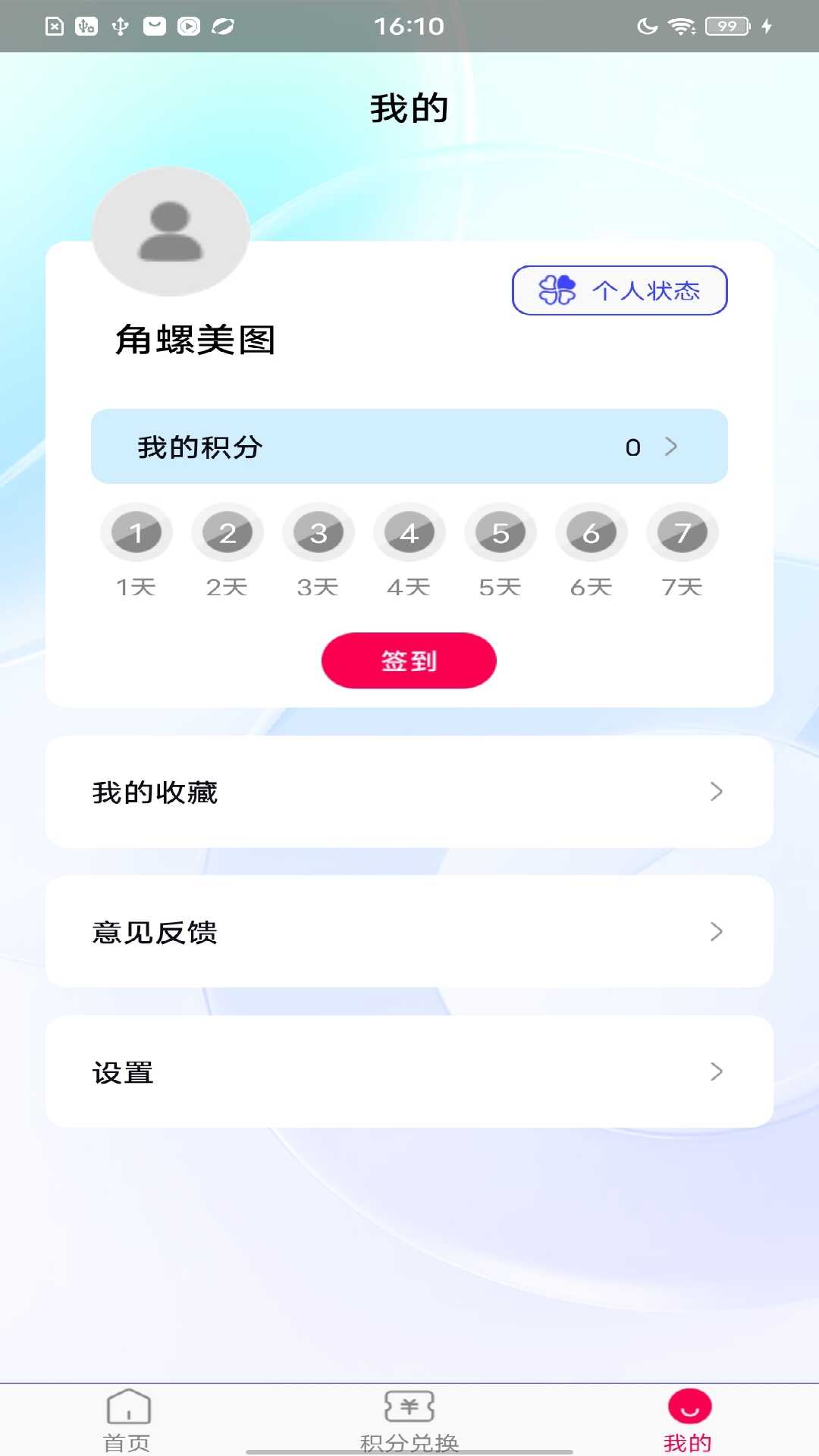The image size is (819, 1456).
Task: Expand the 设置 row chevron
Action: coord(716,1072)
